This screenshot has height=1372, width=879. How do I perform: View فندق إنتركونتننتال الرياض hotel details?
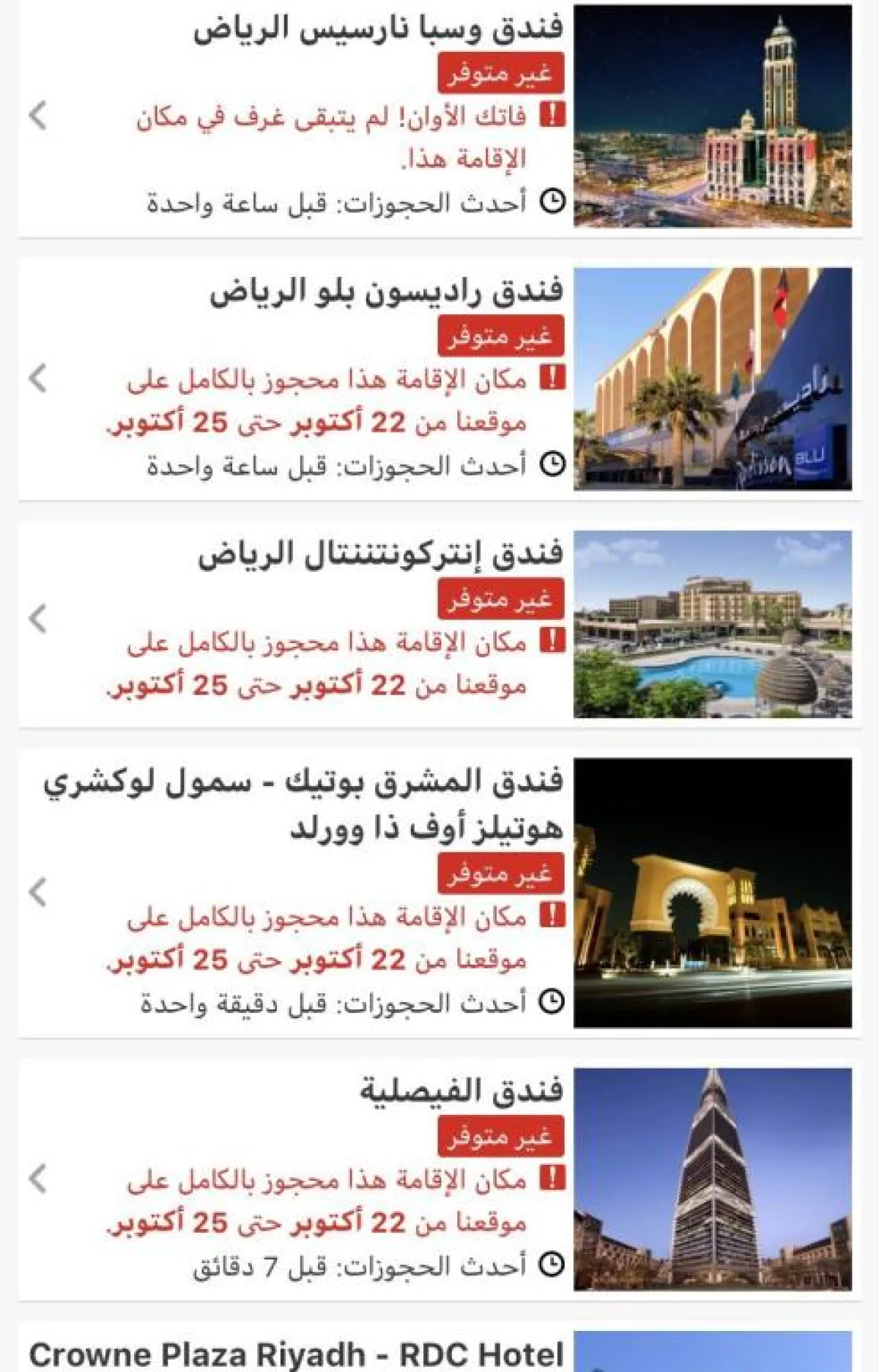coord(380,555)
